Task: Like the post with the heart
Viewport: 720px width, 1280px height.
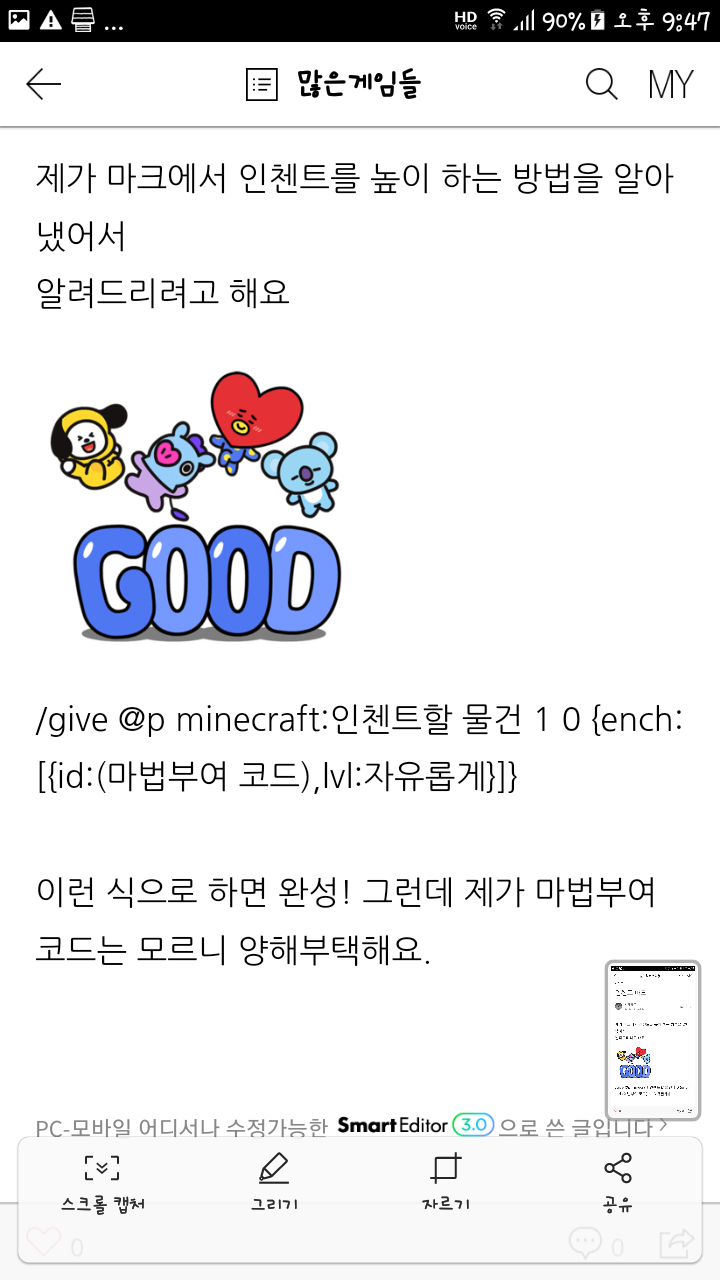Action: (x=43, y=1243)
